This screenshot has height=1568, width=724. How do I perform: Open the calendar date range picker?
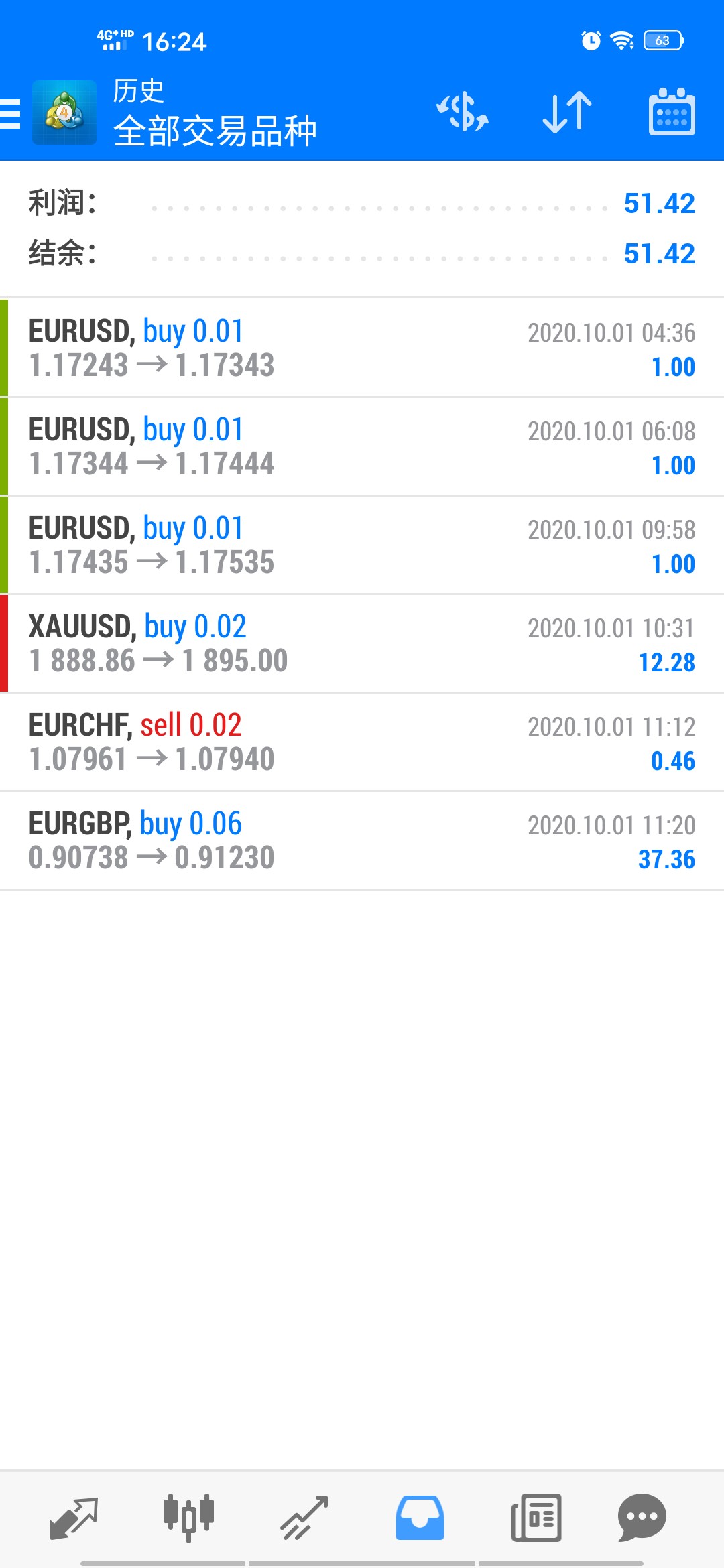pos(672,112)
